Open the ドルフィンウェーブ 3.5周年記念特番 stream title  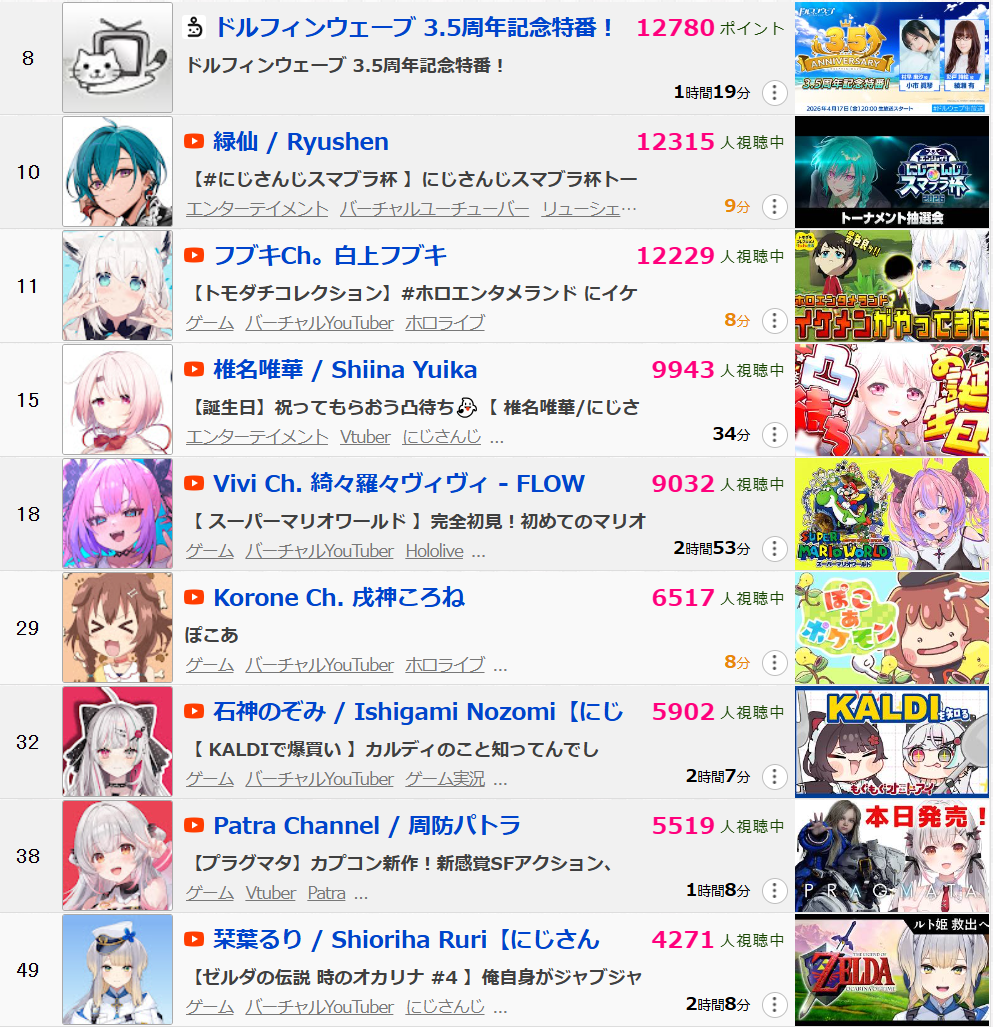[414, 28]
